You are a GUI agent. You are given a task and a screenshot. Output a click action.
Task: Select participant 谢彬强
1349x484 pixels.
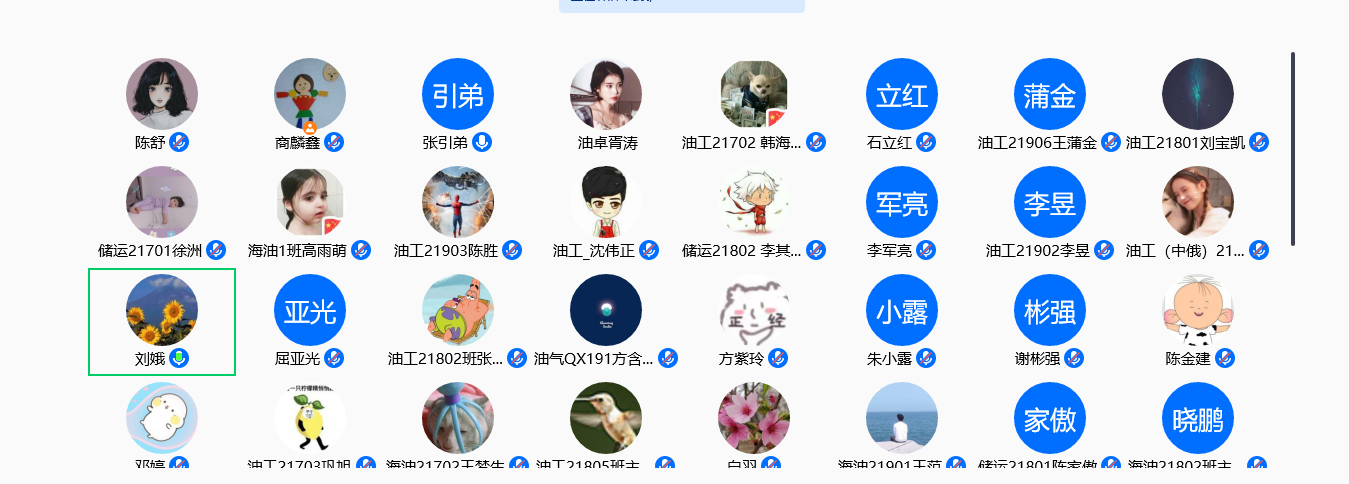pos(1050,310)
